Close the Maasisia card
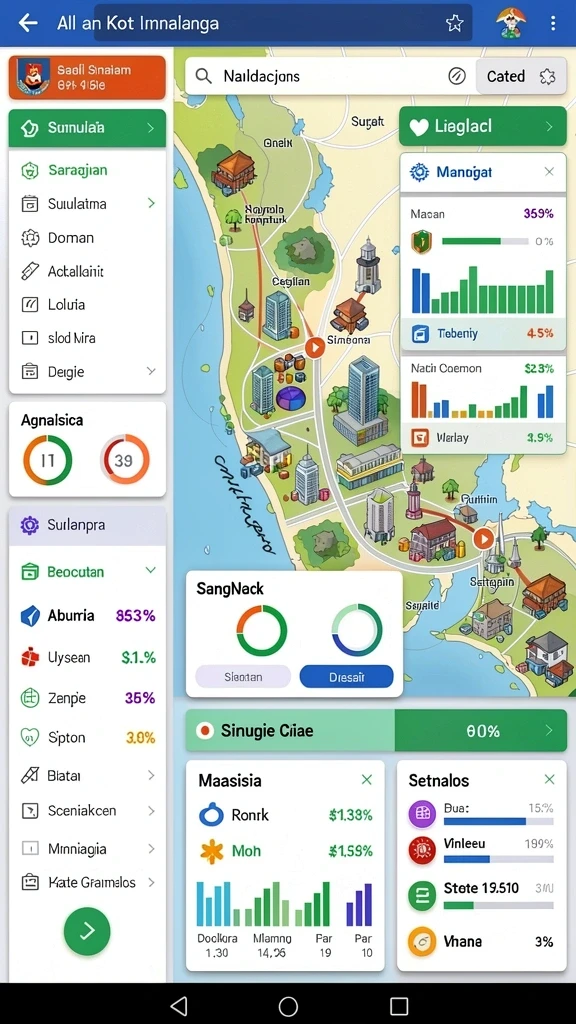Image resolution: width=576 pixels, height=1024 pixels. pyautogui.click(x=367, y=780)
